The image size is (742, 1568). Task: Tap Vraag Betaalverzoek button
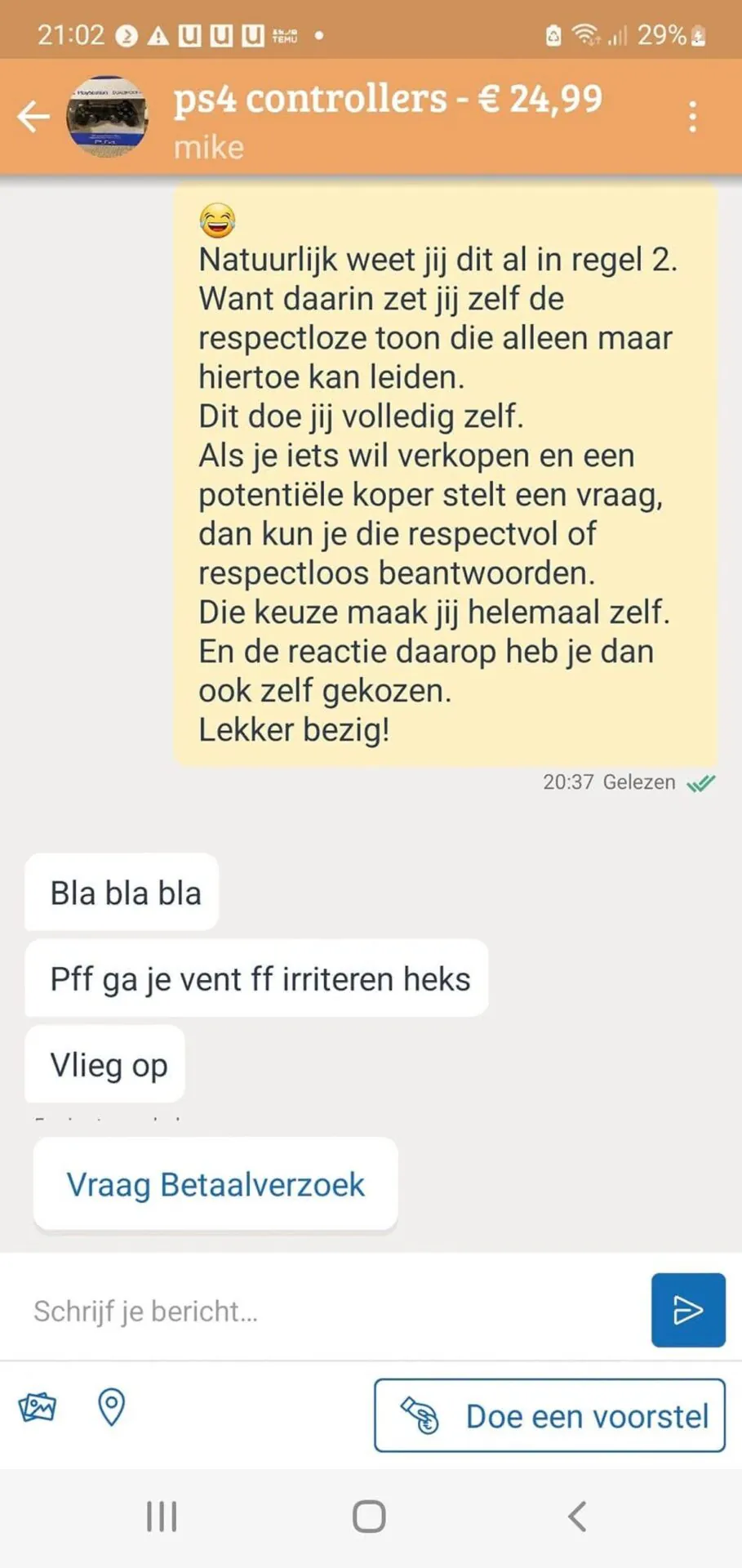pos(215,1184)
